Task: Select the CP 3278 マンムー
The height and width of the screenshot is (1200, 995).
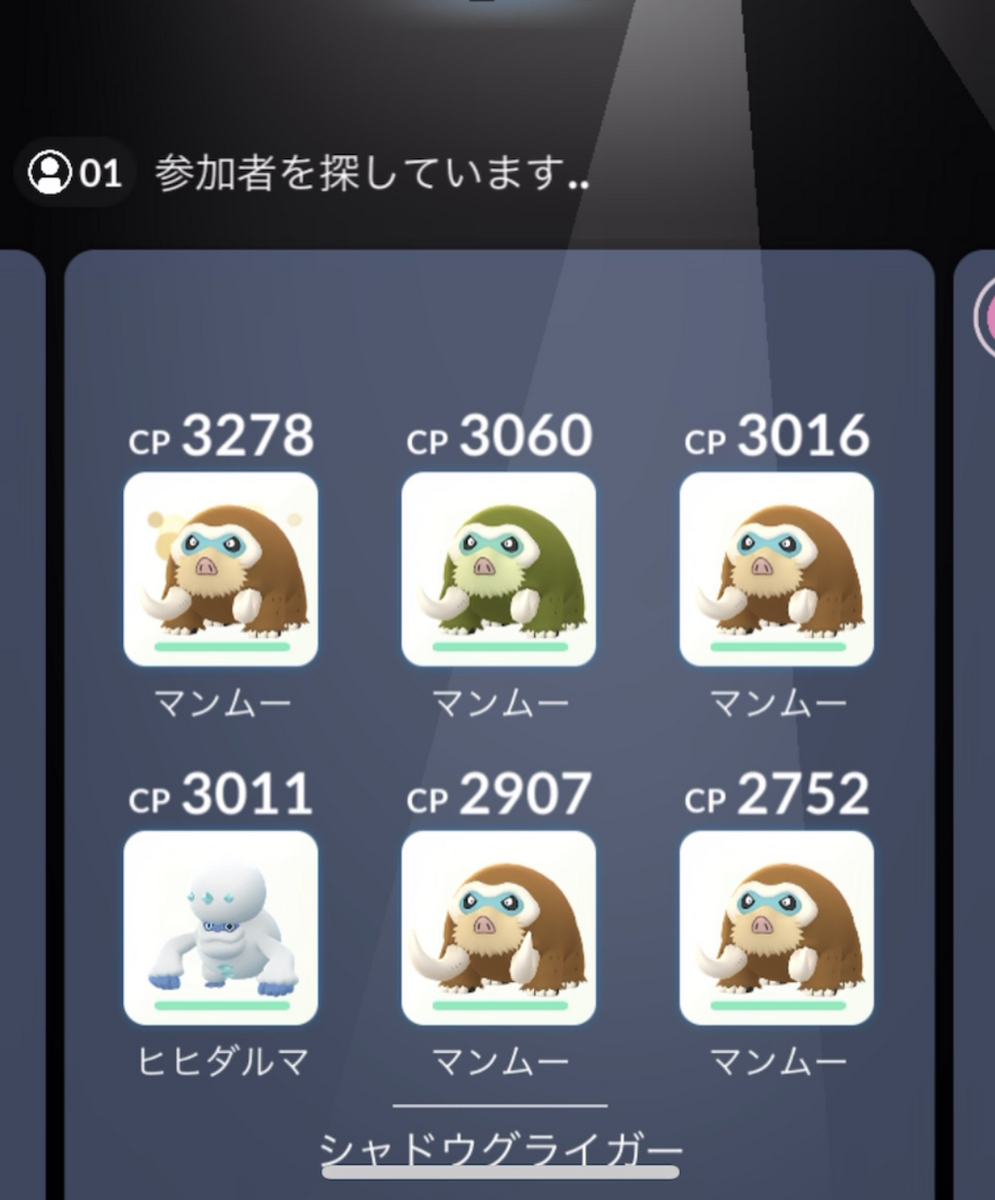Action: point(220,569)
